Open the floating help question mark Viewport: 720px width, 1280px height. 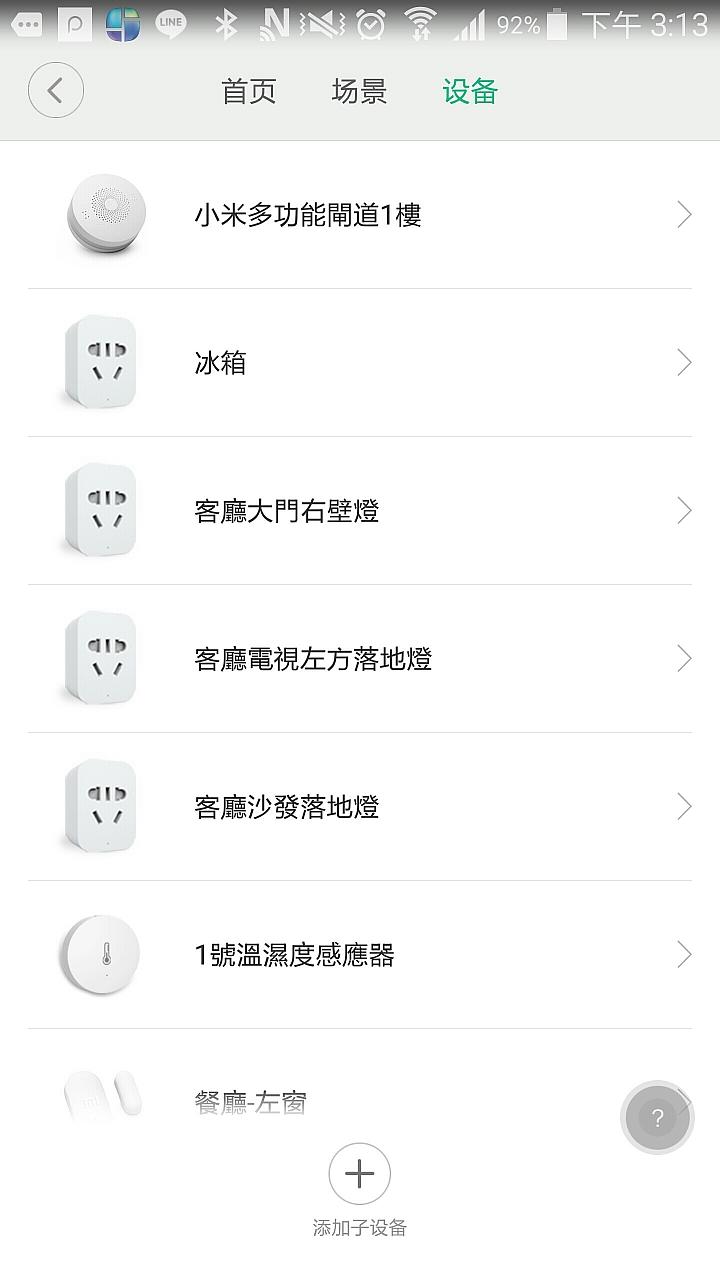tap(657, 1118)
